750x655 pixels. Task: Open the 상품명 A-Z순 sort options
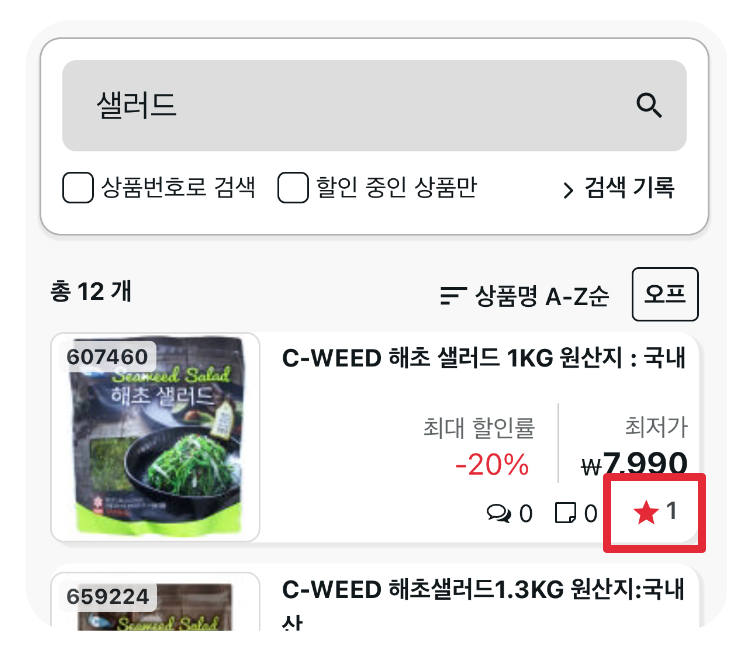[x=525, y=295]
